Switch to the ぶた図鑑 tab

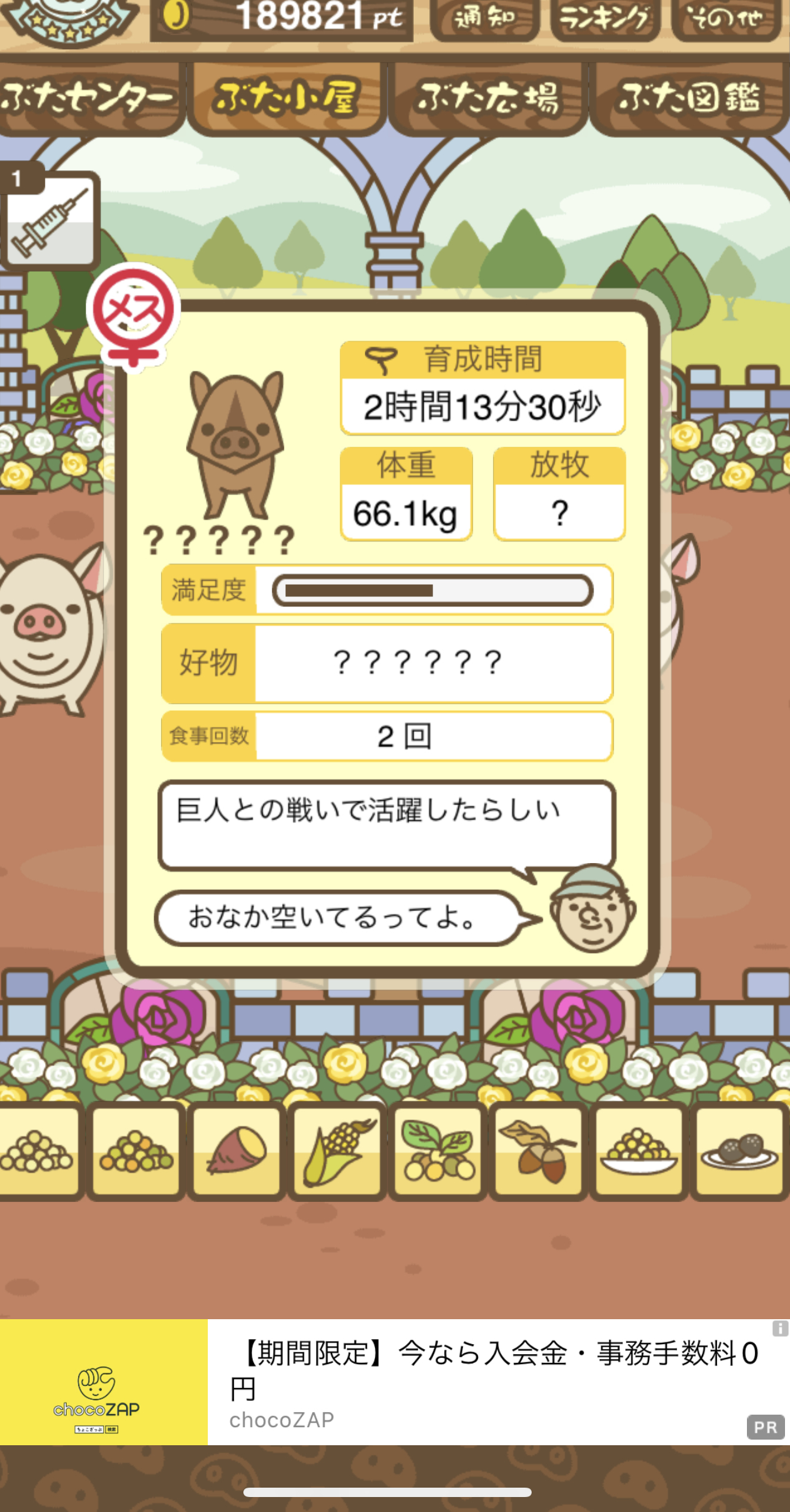click(x=690, y=98)
